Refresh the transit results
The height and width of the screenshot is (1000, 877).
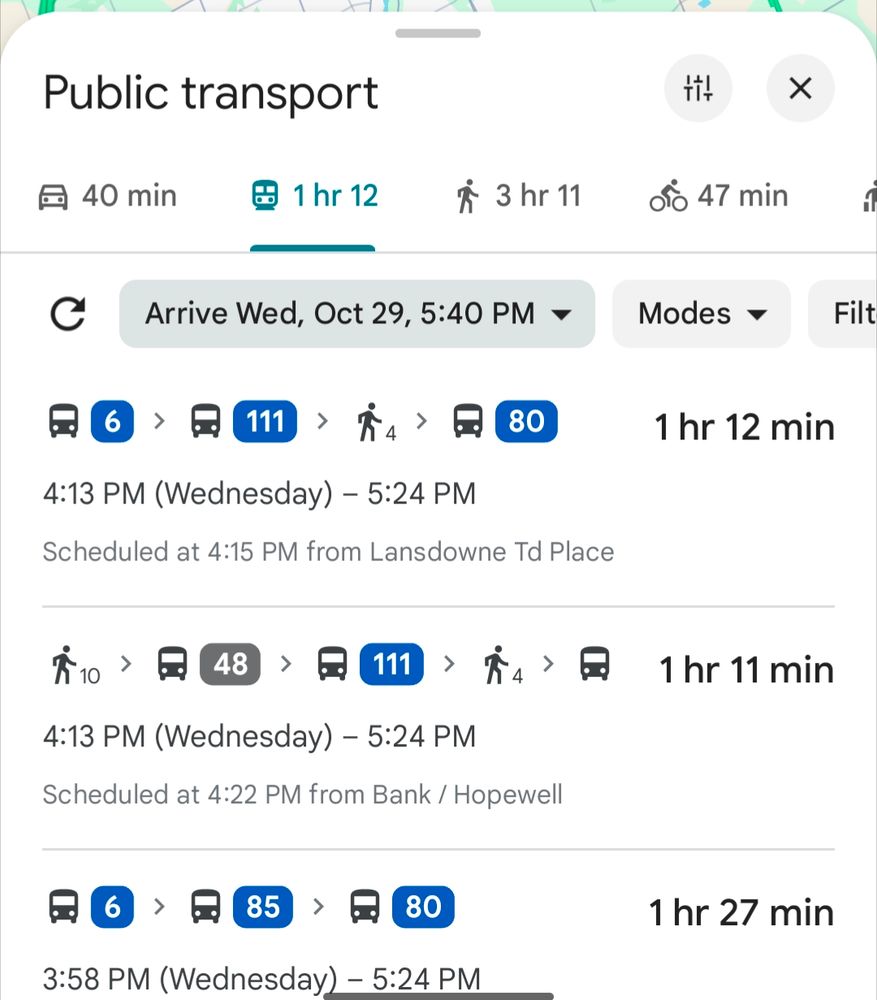point(68,314)
